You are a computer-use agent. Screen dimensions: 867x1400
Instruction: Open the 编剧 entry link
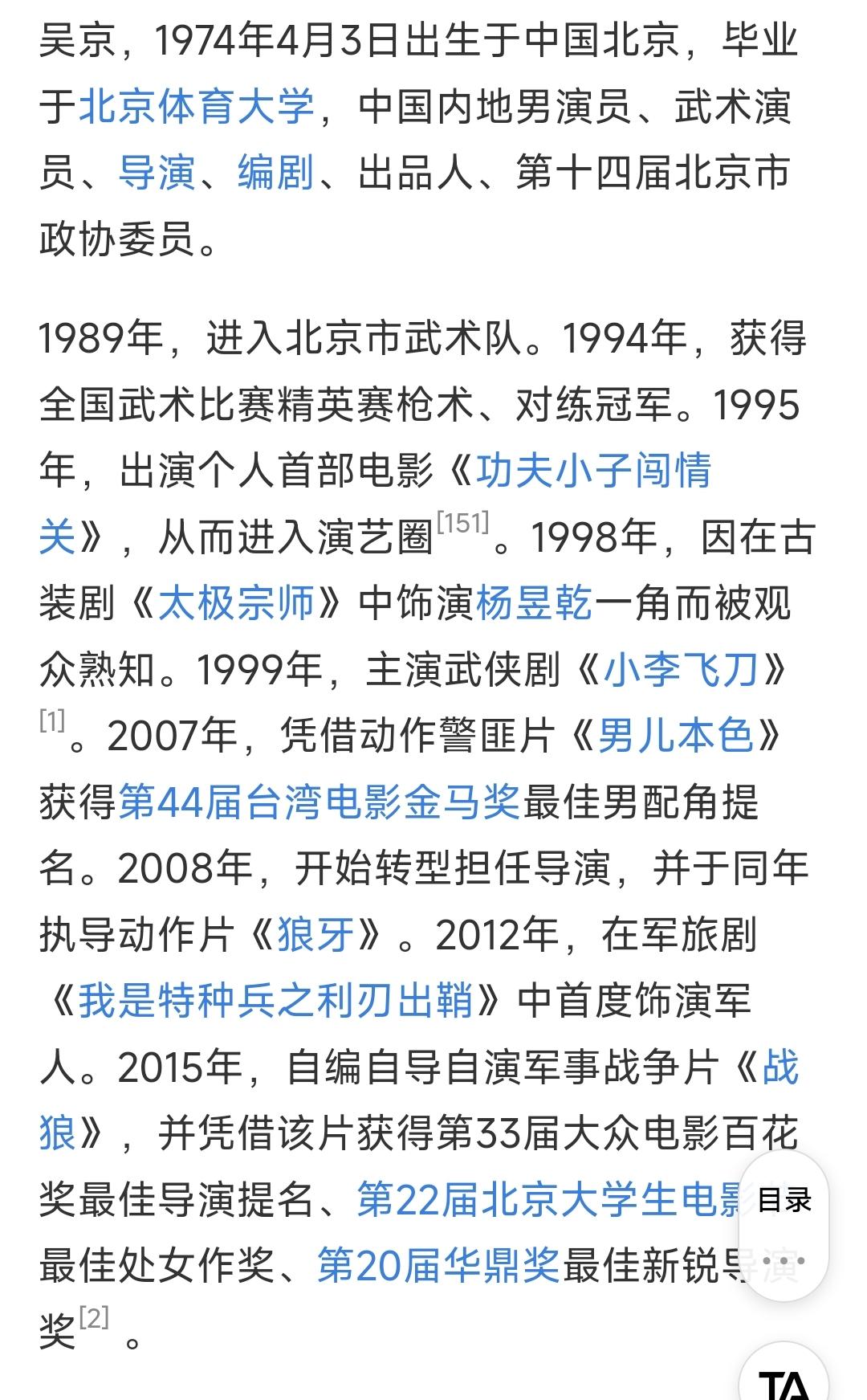point(275,173)
